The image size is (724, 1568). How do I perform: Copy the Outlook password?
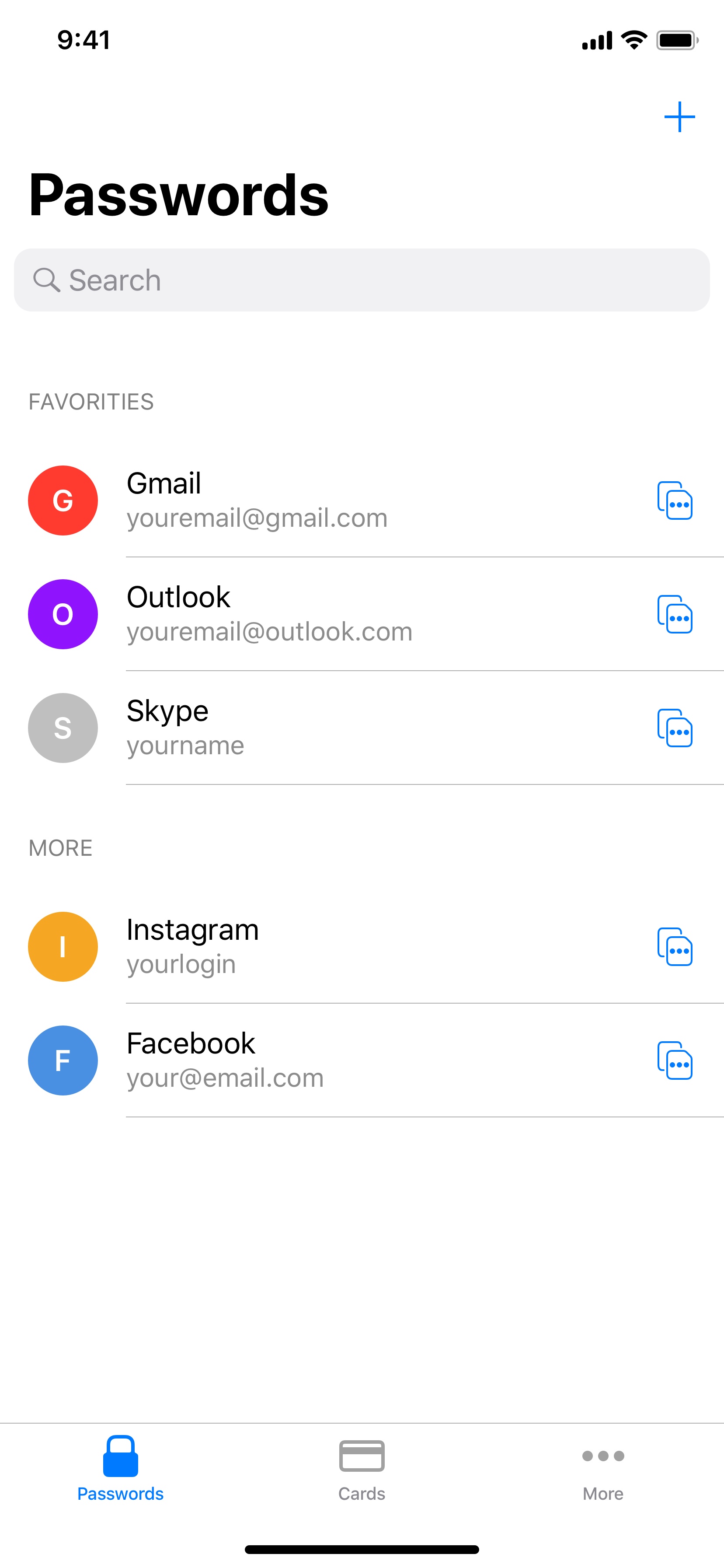pos(675,614)
